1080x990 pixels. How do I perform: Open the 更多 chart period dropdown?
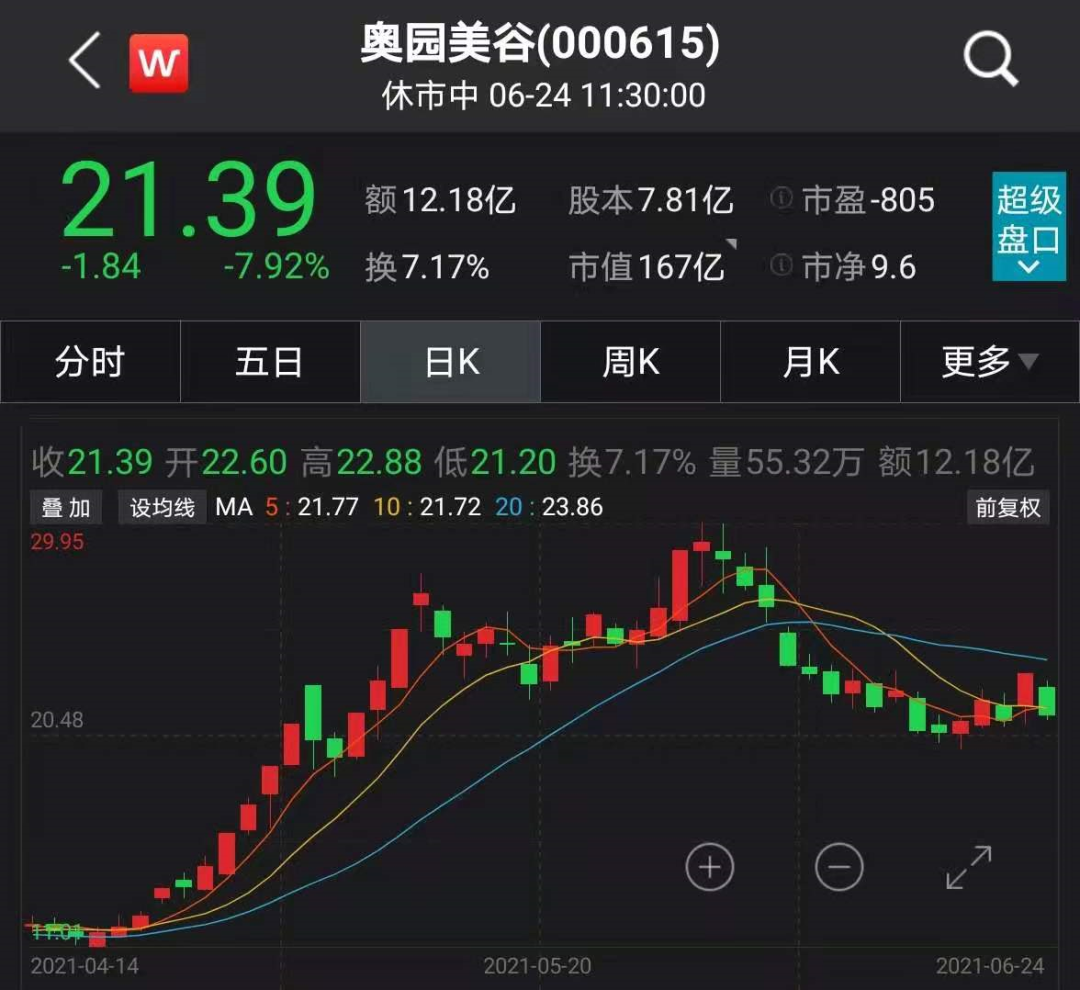click(989, 362)
